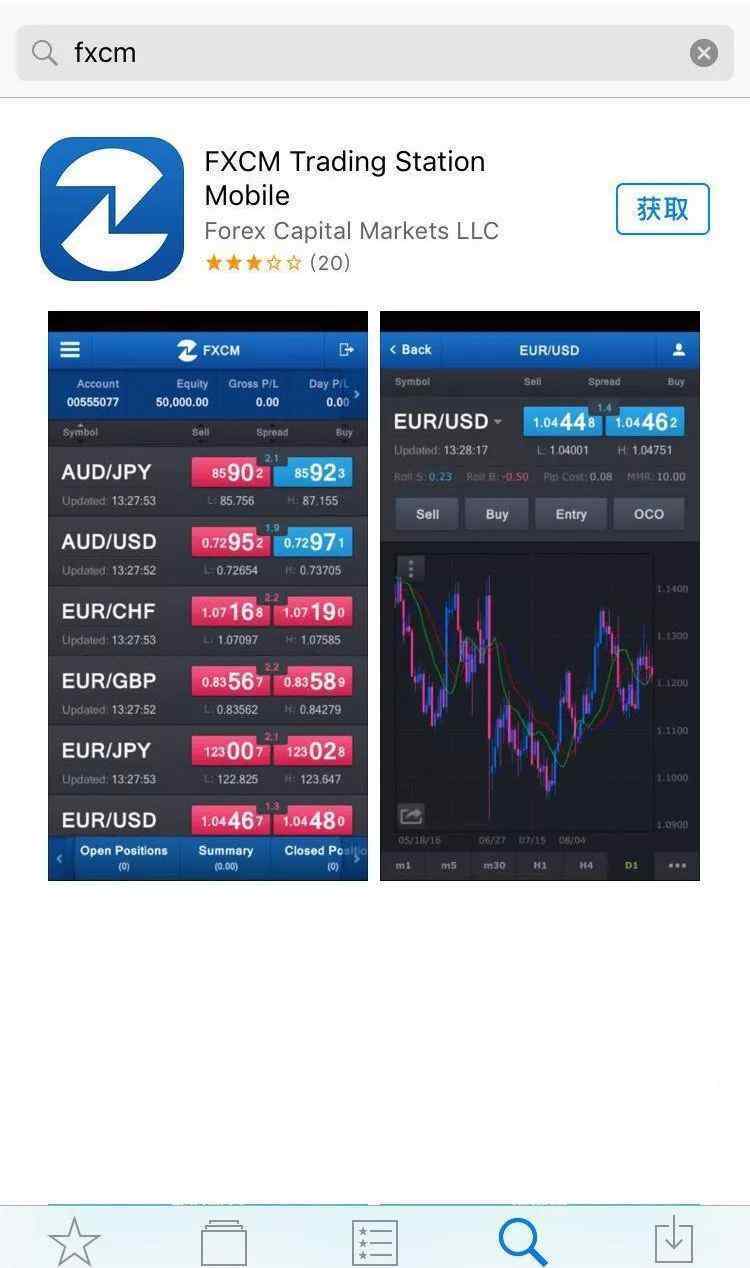
Task: Select the Search tab
Action: click(x=523, y=1241)
